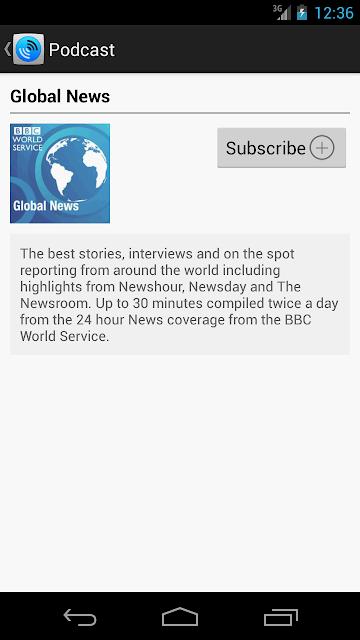The width and height of the screenshot is (360, 640).
Task: Go to the home screen
Action: 180,617
